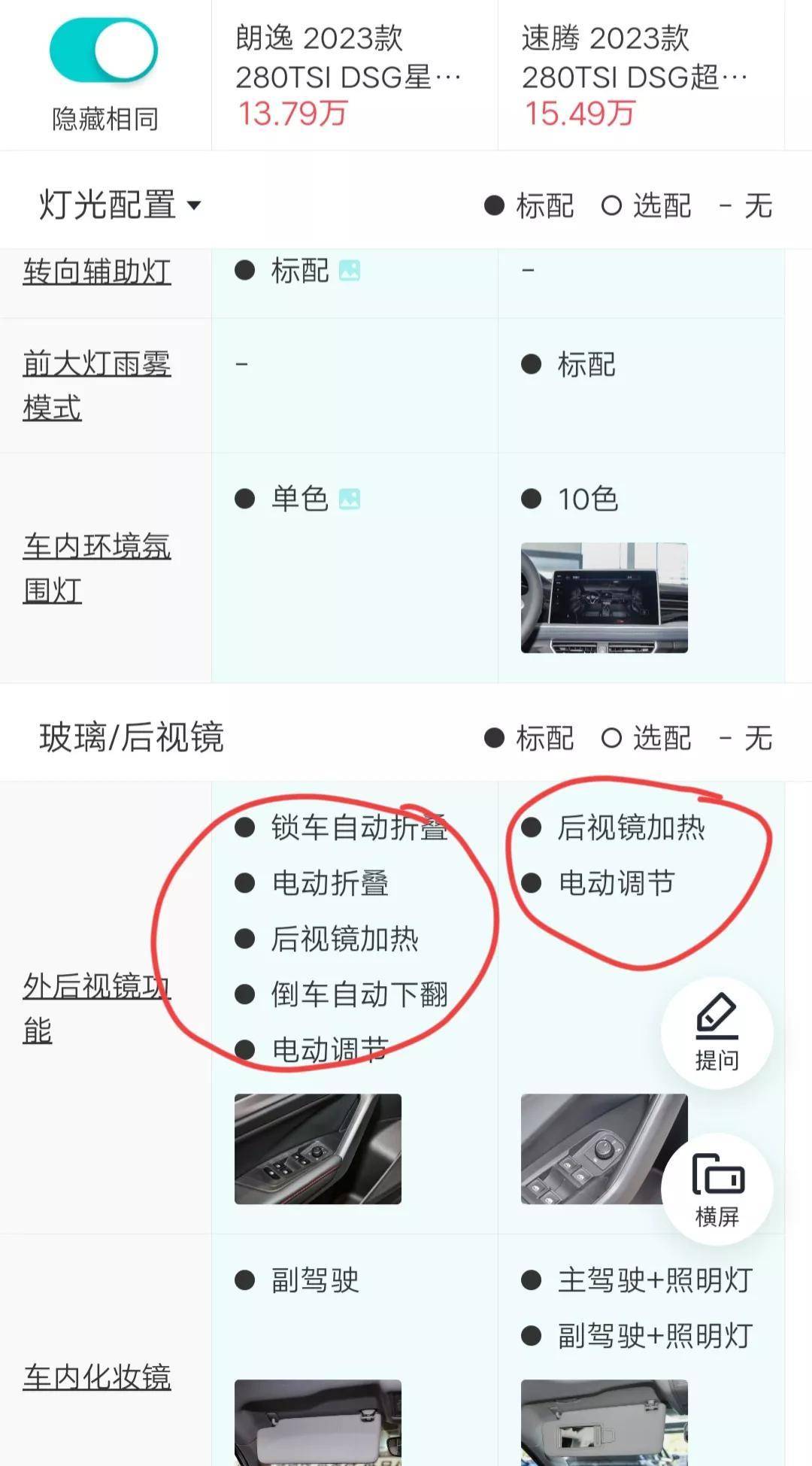Image resolution: width=812 pixels, height=1466 pixels.
Task: Open the 前大灯雨雾模式 explanation link
Action: pos(96,386)
